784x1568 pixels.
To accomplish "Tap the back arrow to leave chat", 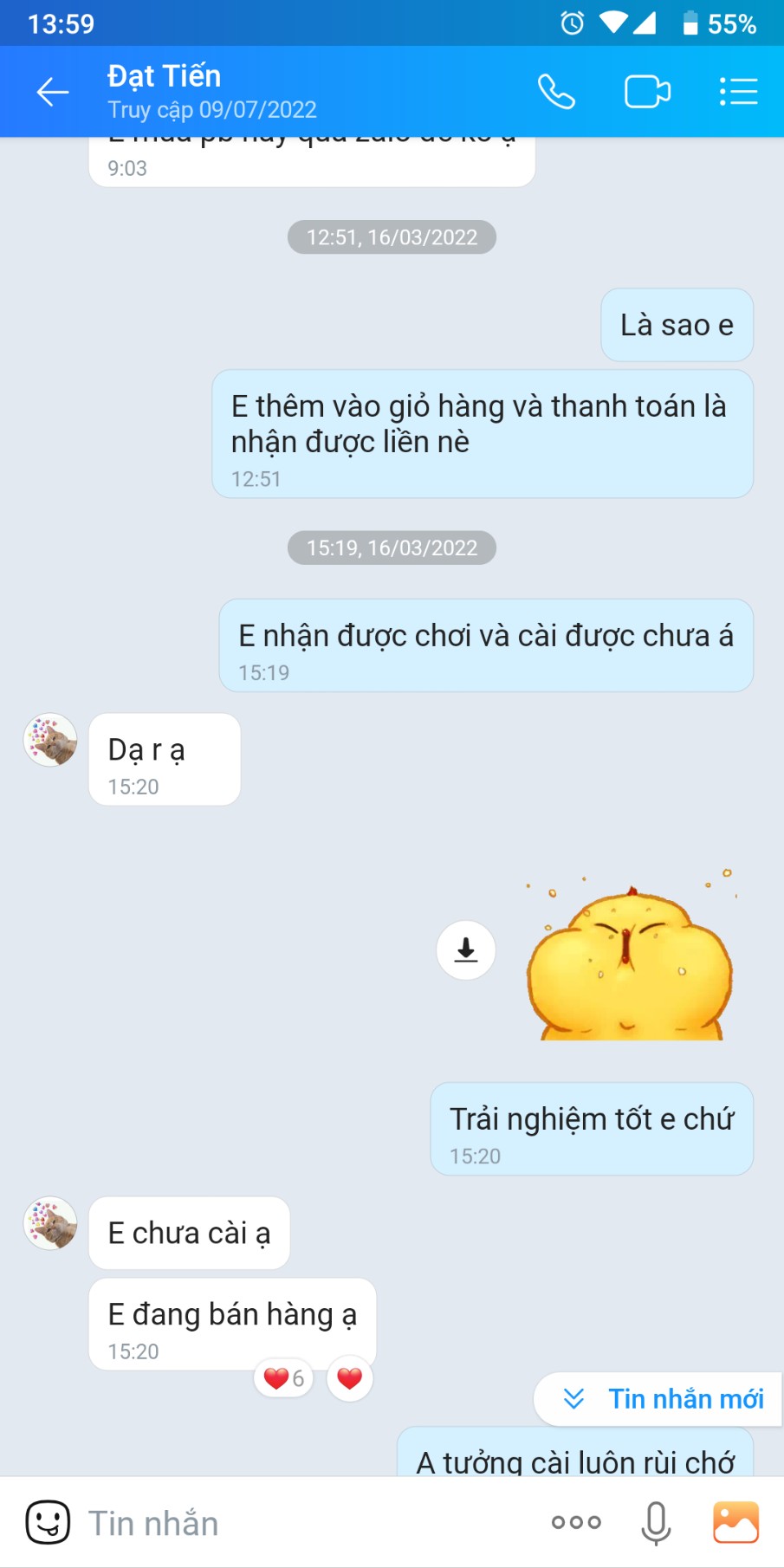I will pos(52,91).
